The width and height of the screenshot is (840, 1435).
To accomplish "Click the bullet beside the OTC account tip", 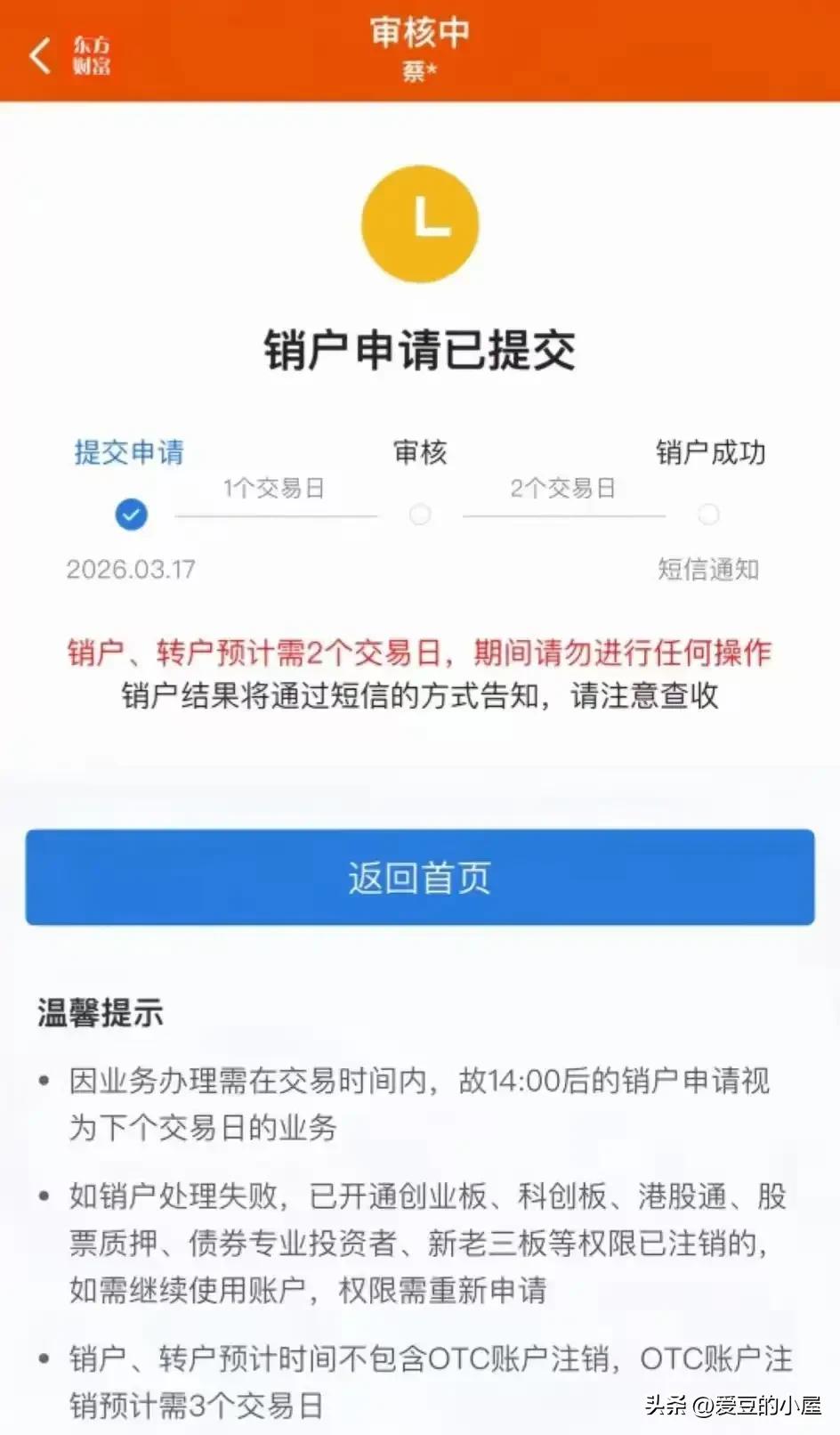I will [x=43, y=1359].
